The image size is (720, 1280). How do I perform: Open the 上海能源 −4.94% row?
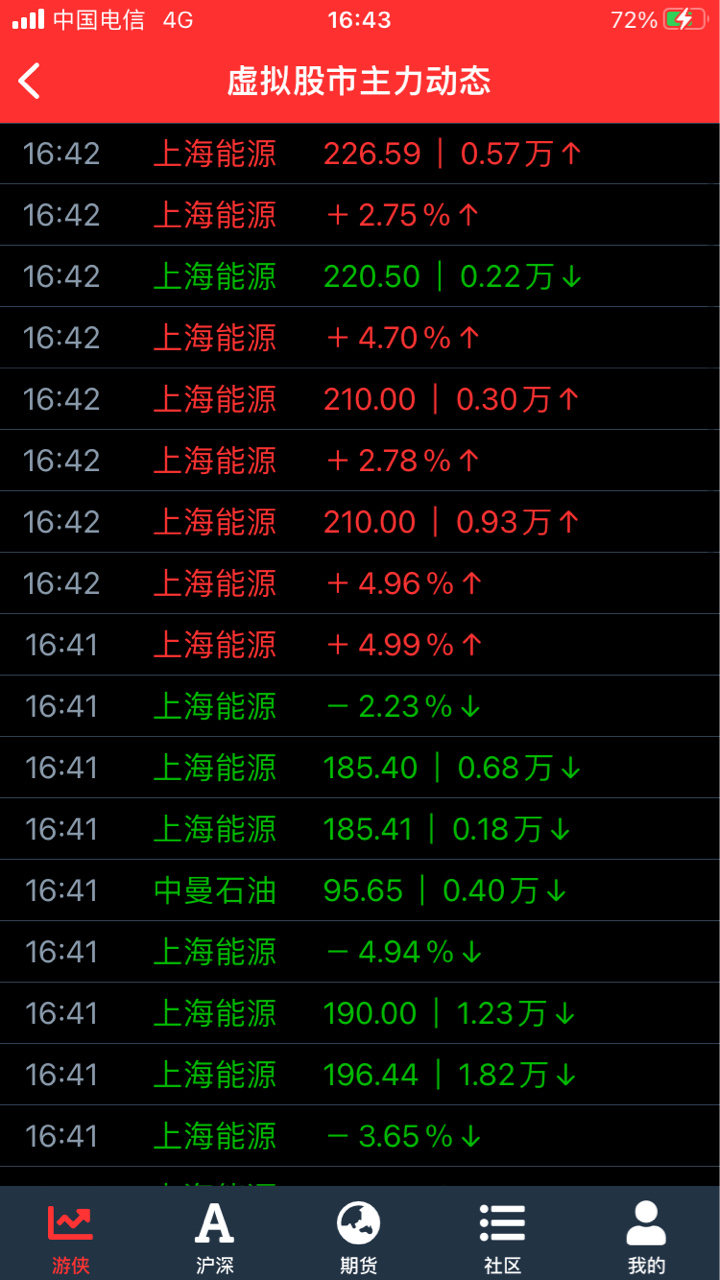[x=360, y=952]
